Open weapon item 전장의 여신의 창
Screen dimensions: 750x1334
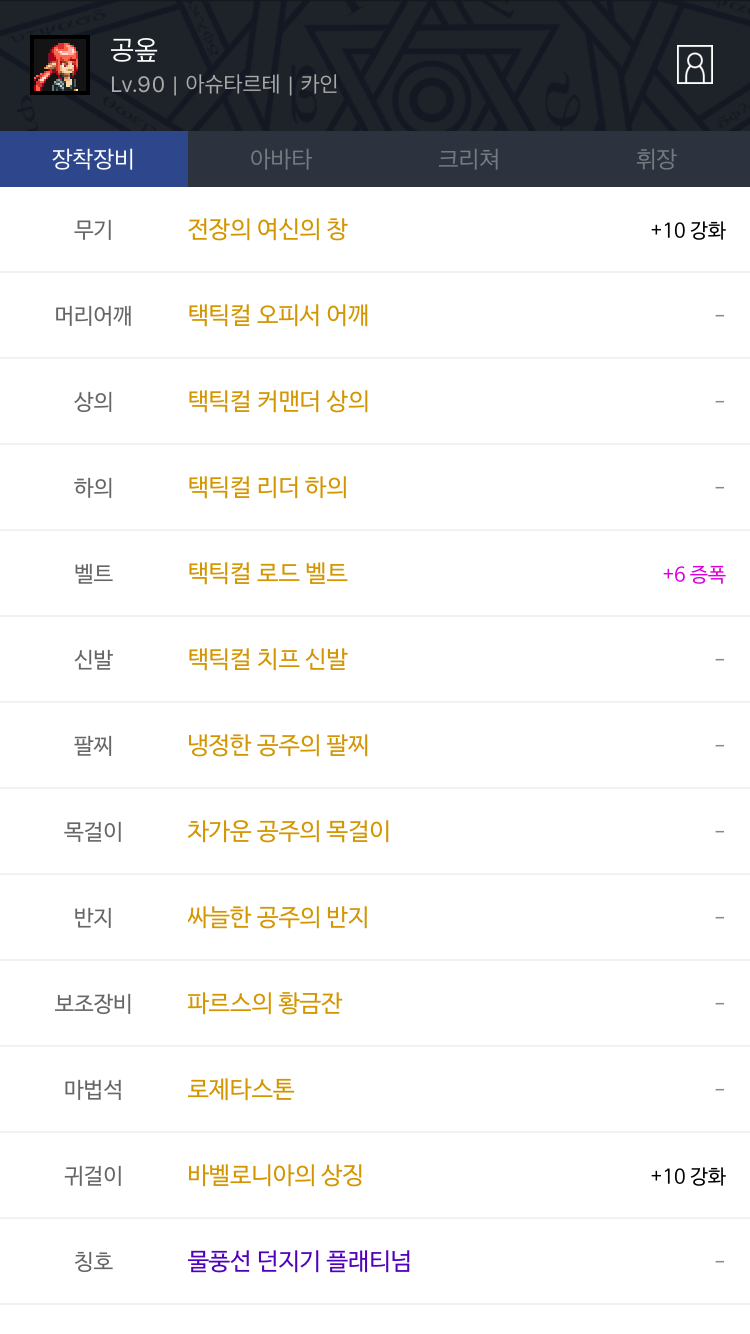pyautogui.click(x=268, y=229)
